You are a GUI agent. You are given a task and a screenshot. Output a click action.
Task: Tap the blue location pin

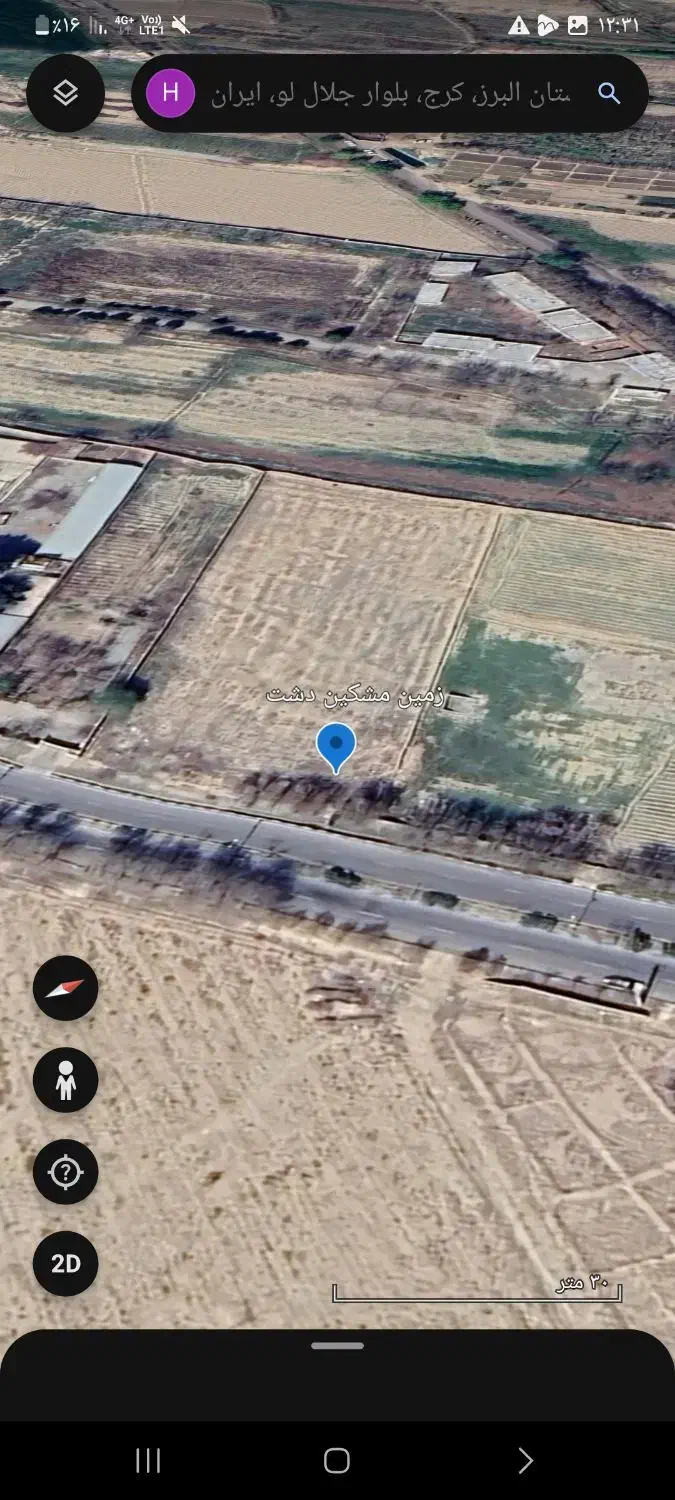pos(336,746)
